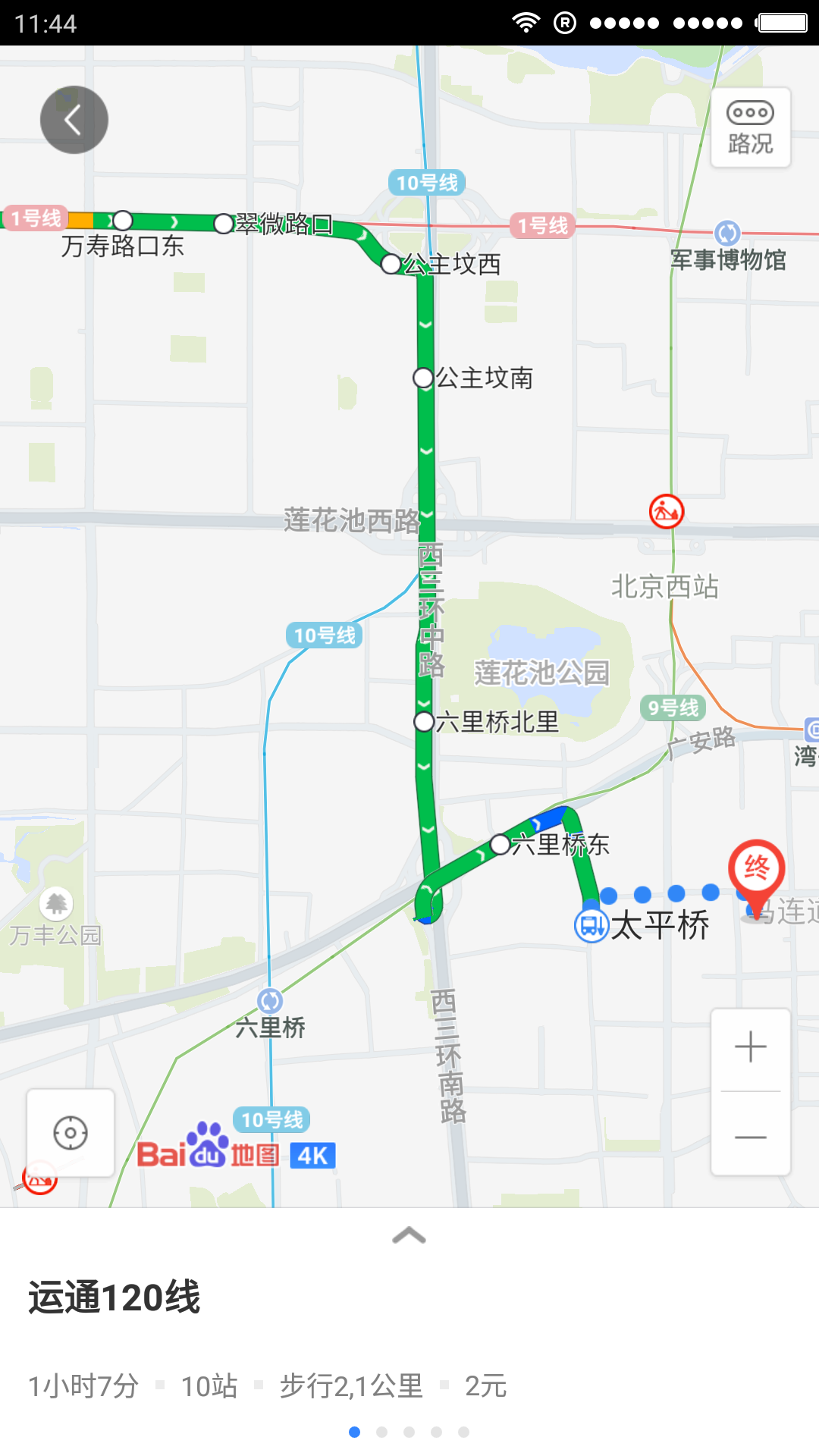Viewport: 819px width, 1456px height.
Task: Expand the route details panel
Action: [409, 1235]
